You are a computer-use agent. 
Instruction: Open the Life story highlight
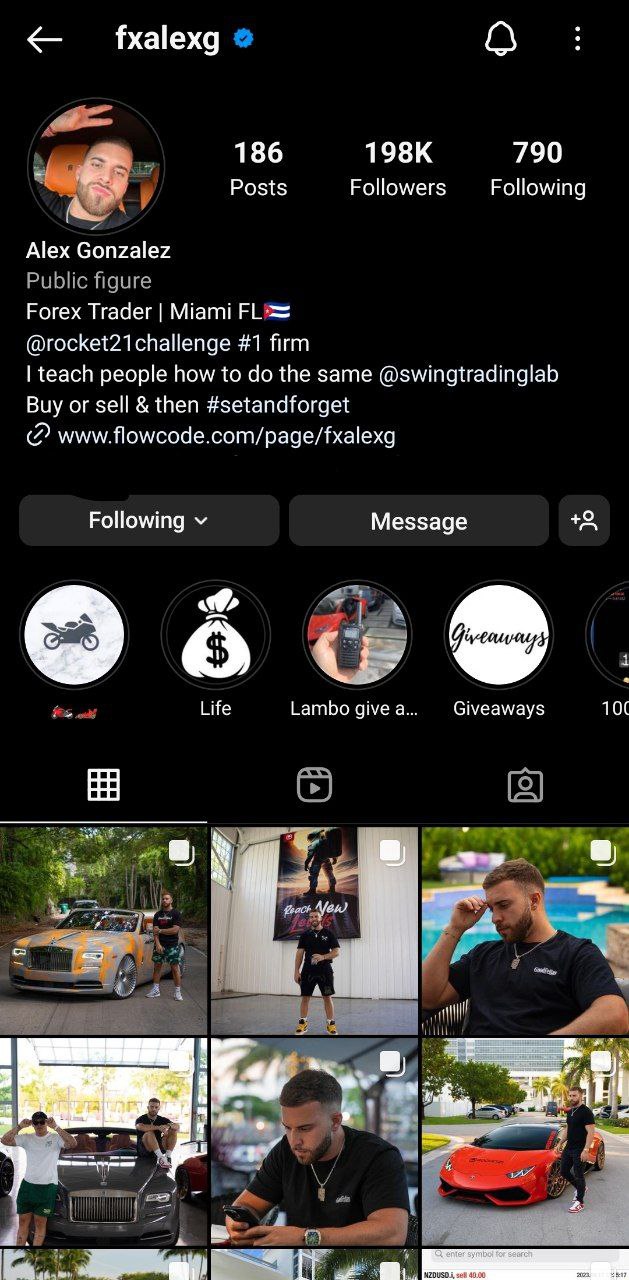[215, 636]
